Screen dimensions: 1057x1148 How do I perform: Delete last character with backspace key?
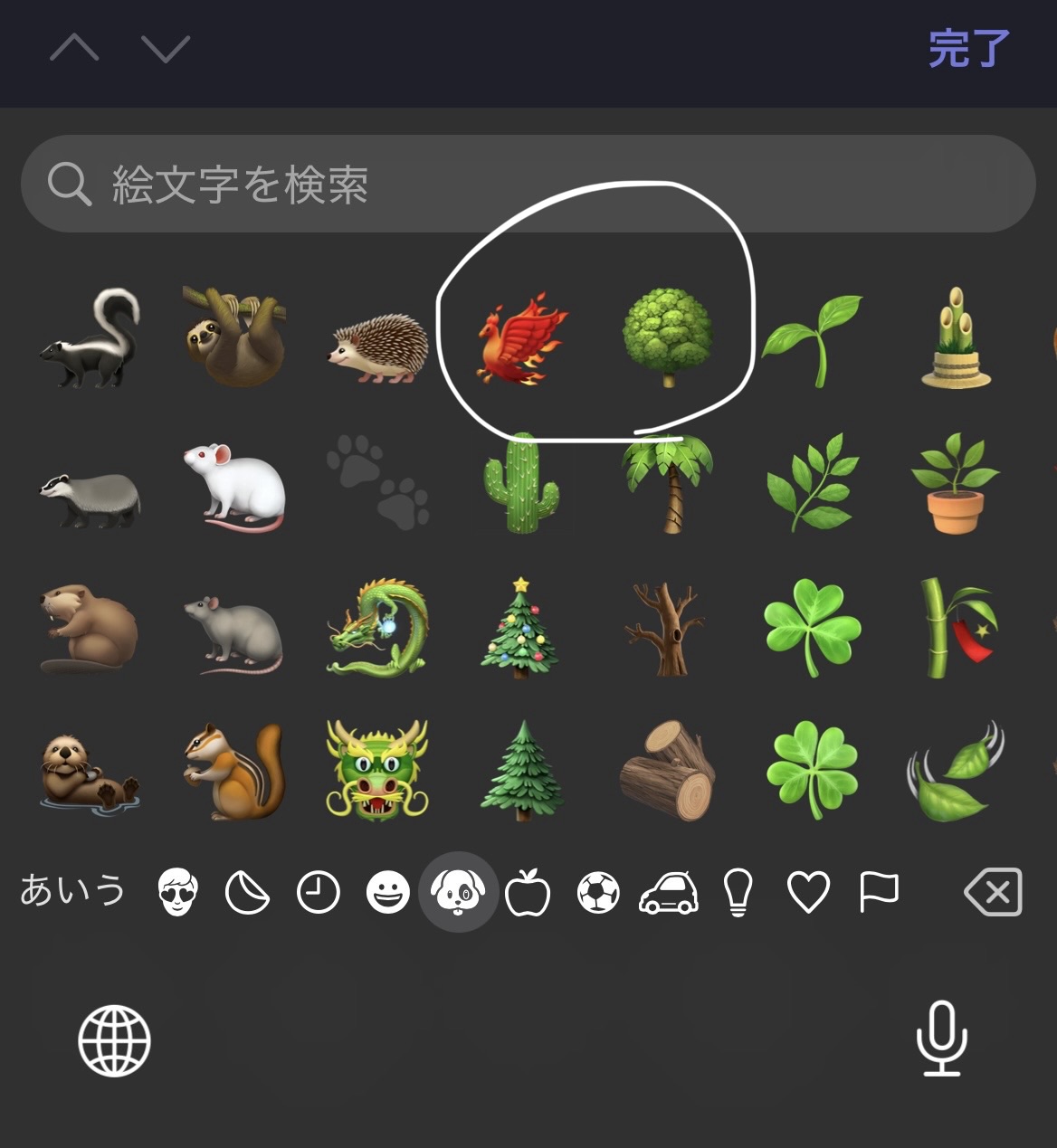pyautogui.click(x=994, y=893)
